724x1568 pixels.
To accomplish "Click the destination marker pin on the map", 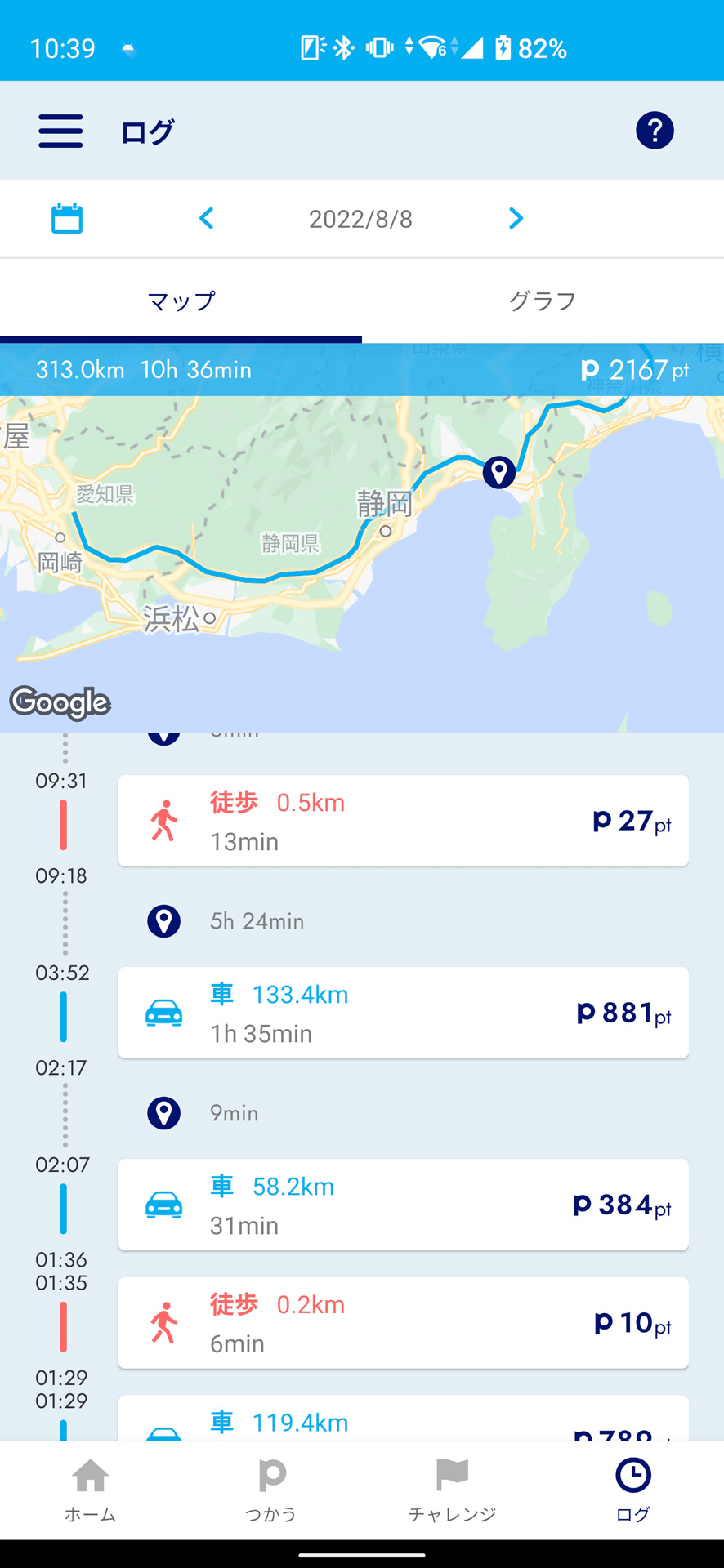I will (498, 472).
